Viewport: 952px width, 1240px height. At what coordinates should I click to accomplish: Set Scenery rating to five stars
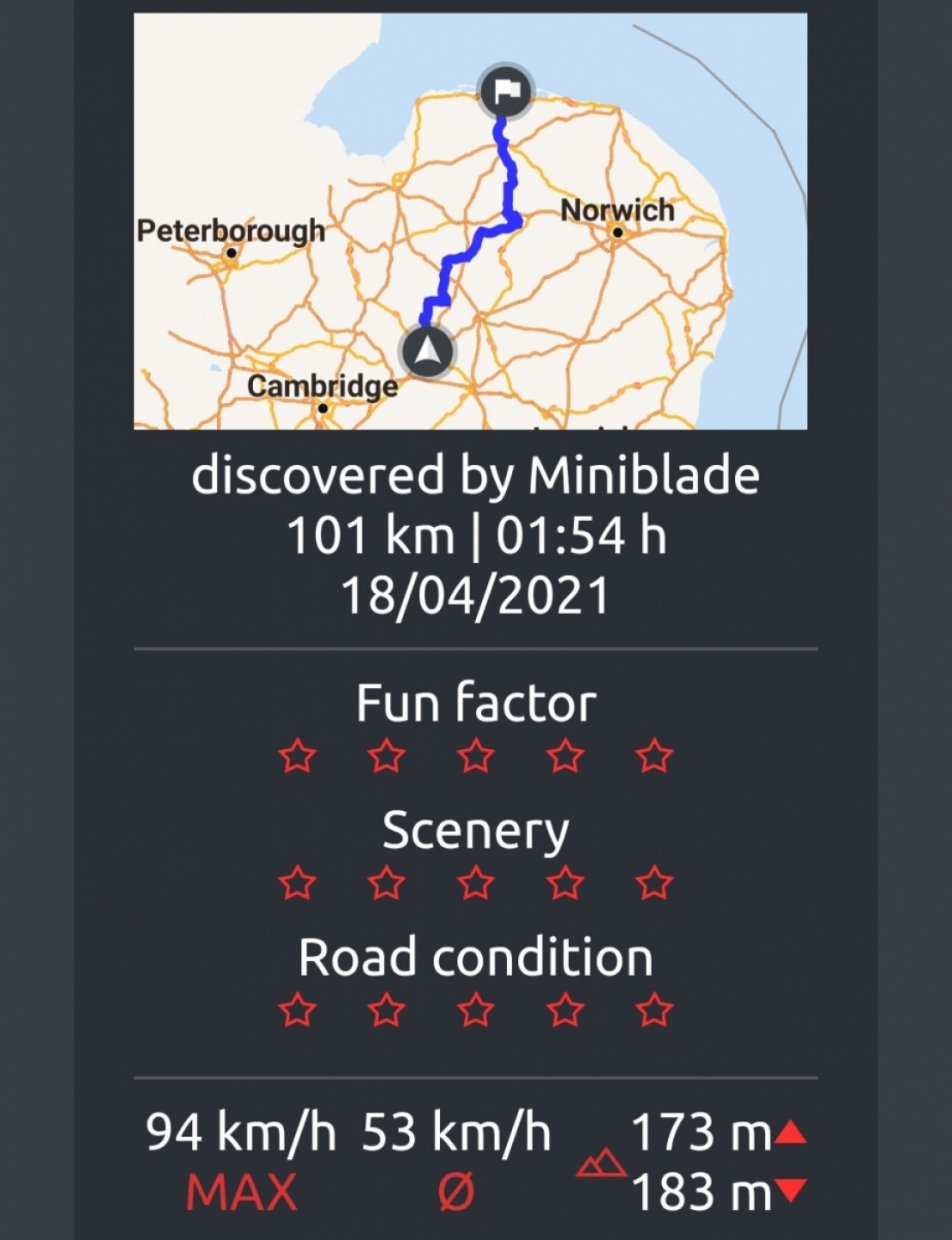tap(654, 883)
